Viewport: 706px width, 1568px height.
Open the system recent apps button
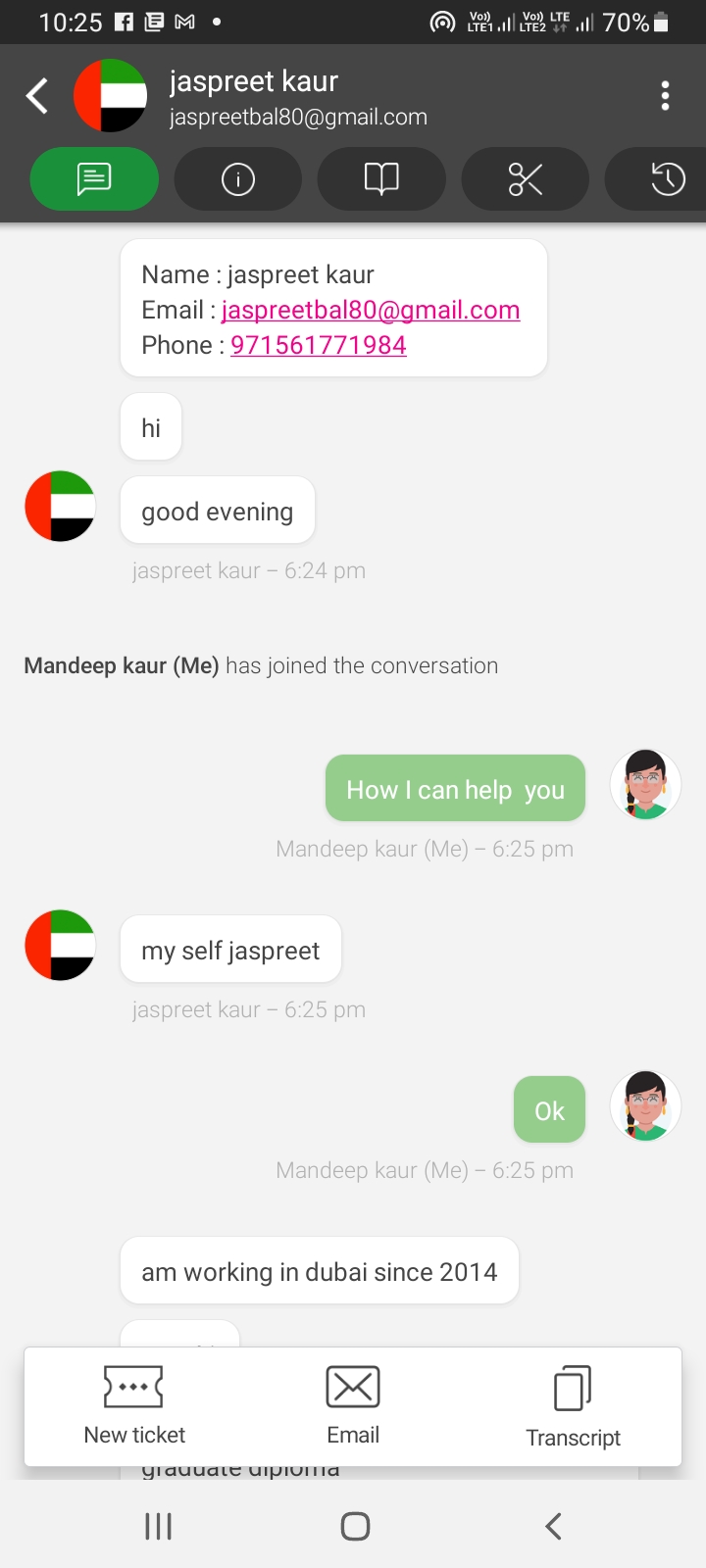pyautogui.click(x=158, y=1526)
